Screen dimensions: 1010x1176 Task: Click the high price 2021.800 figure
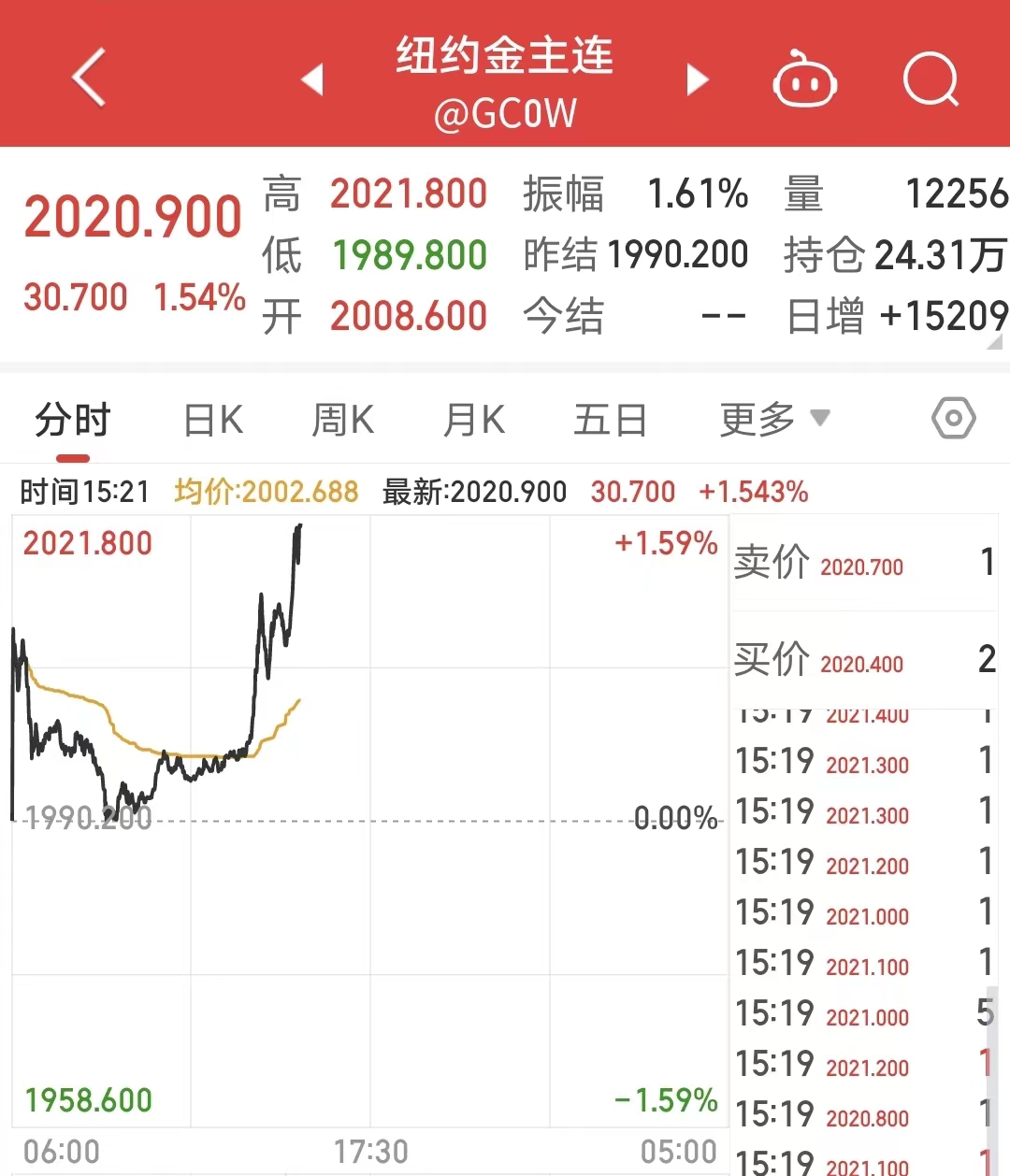click(x=409, y=193)
